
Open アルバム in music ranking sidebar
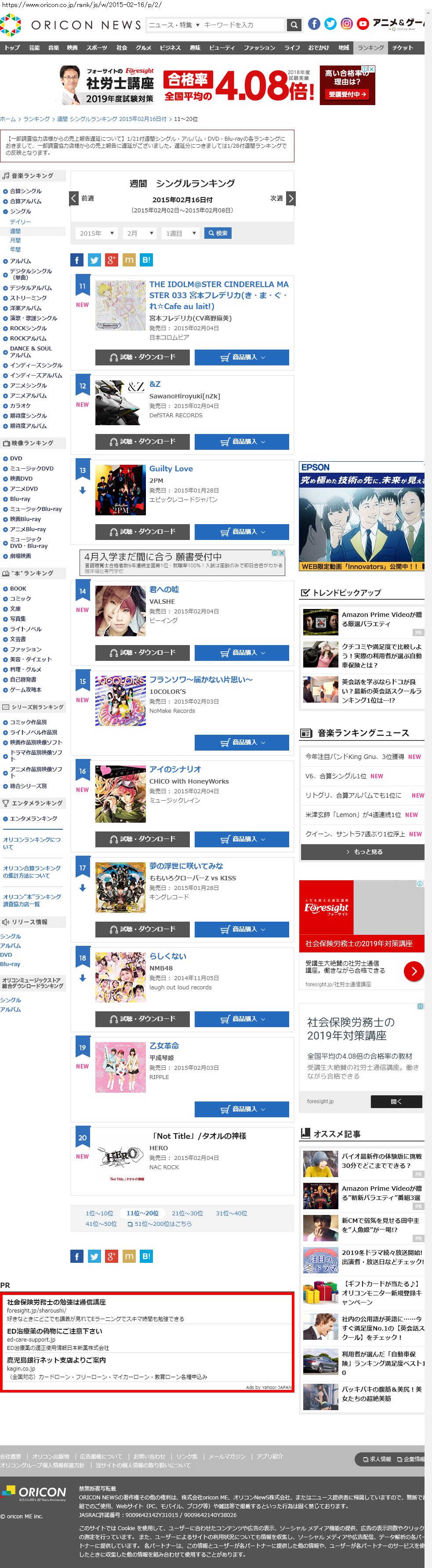[20, 261]
